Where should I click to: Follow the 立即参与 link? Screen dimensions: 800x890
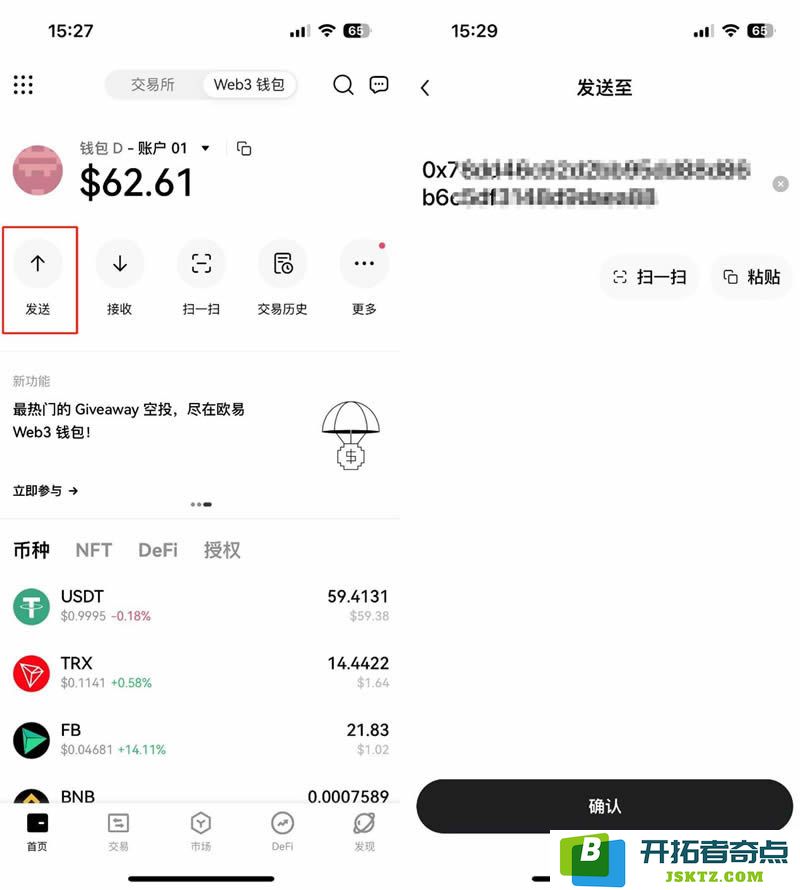pyautogui.click(x=45, y=491)
